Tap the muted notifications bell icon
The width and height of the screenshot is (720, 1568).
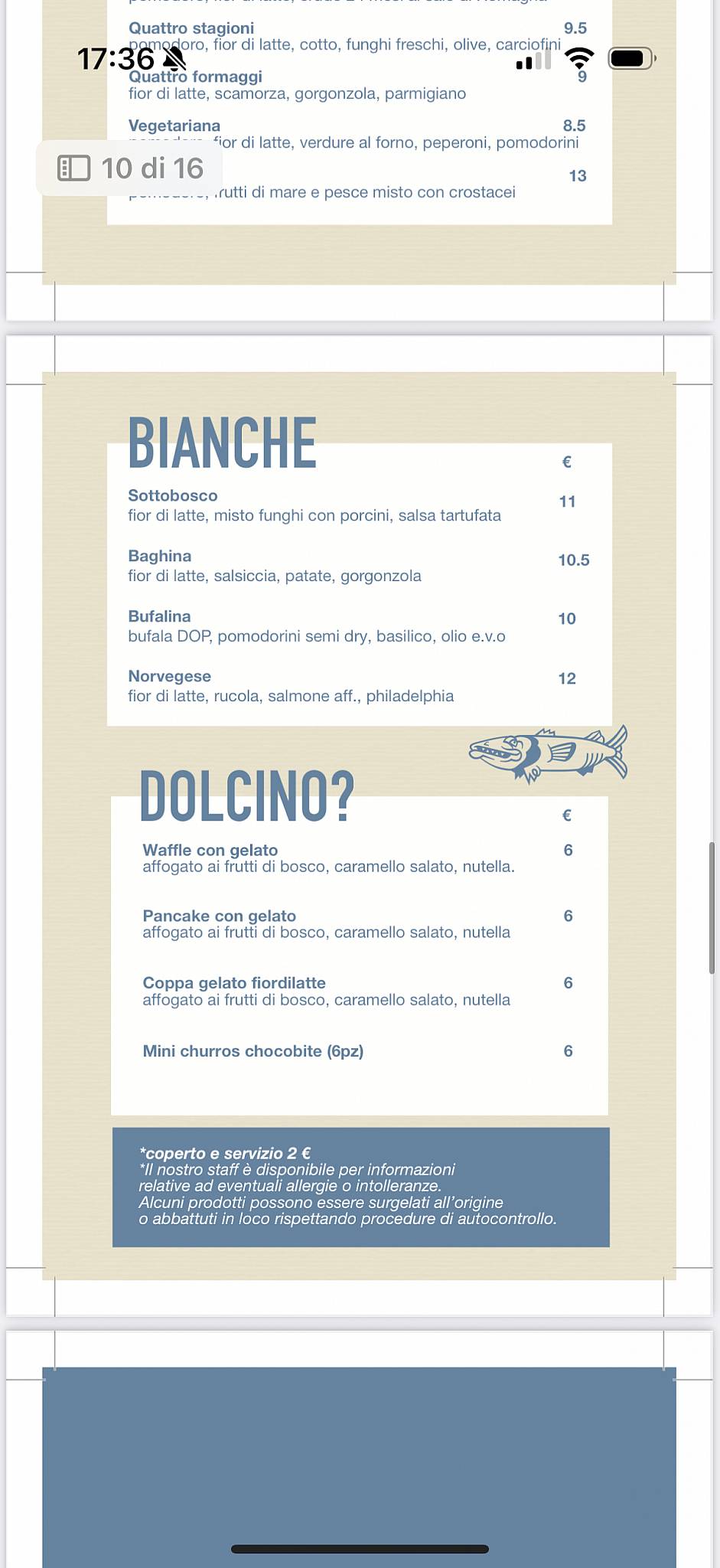point(174,57)
